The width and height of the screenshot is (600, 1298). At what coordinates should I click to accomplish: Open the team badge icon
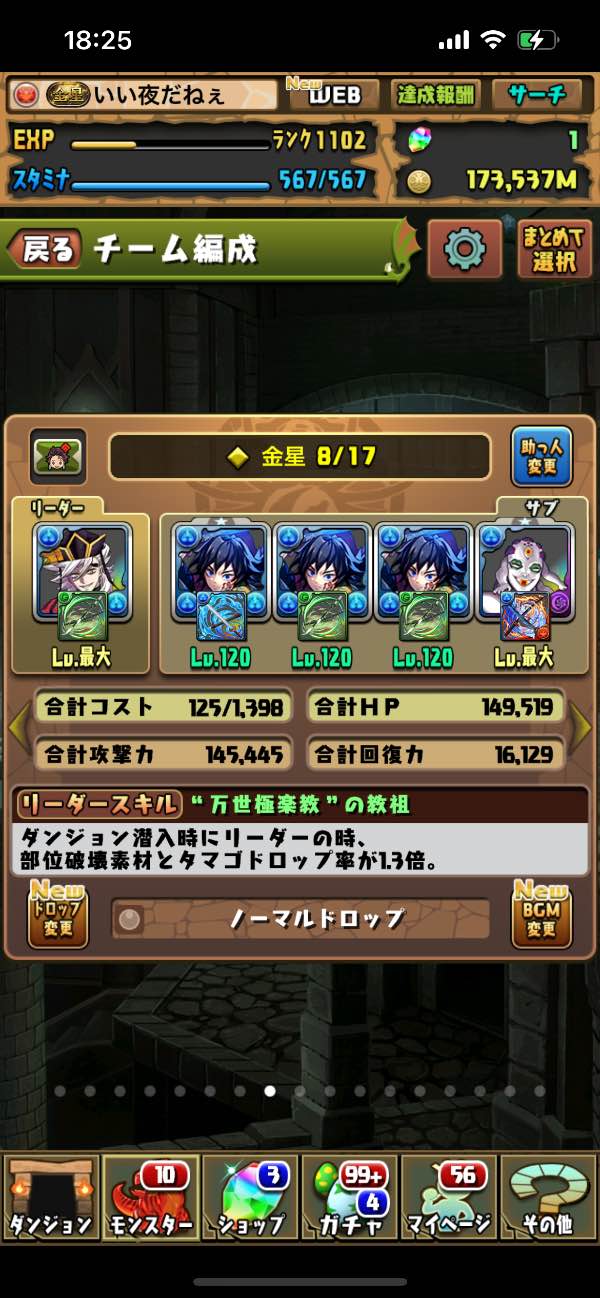pyautogui.click(x=57, y=457)
